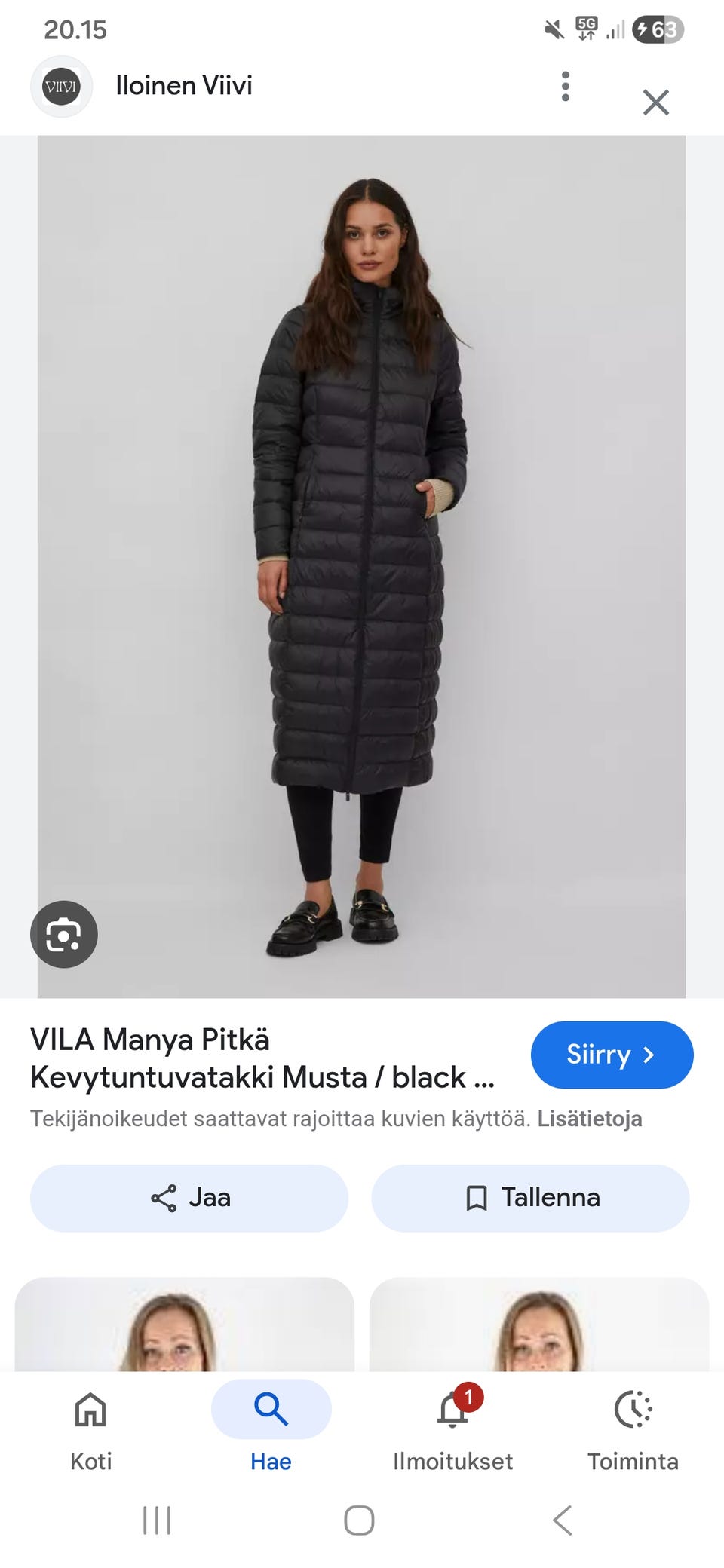Tap the battery charging indicator
This screenshot has width=724, height=1568.
click(658, 30)
